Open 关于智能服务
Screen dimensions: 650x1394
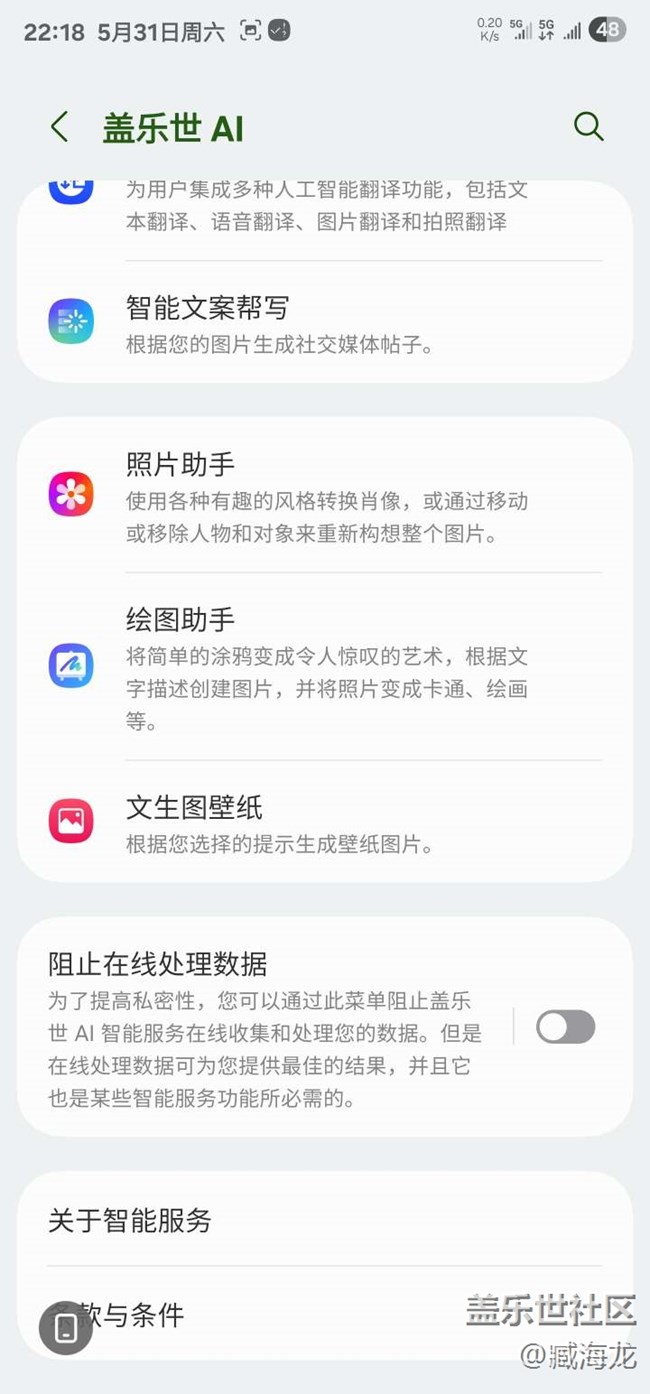[x=325, y=1220]
